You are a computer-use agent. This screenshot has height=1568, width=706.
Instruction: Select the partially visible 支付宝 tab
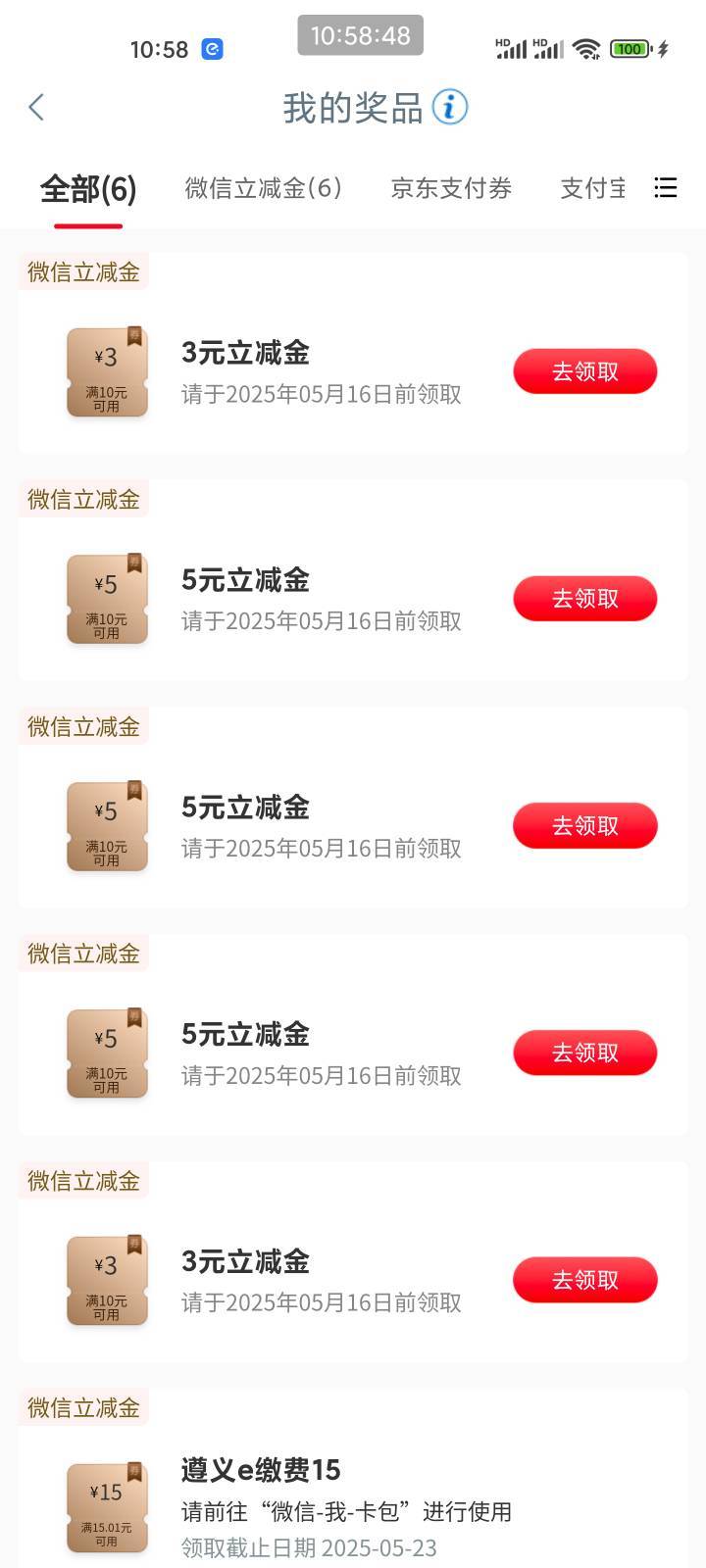click(592, 188)
